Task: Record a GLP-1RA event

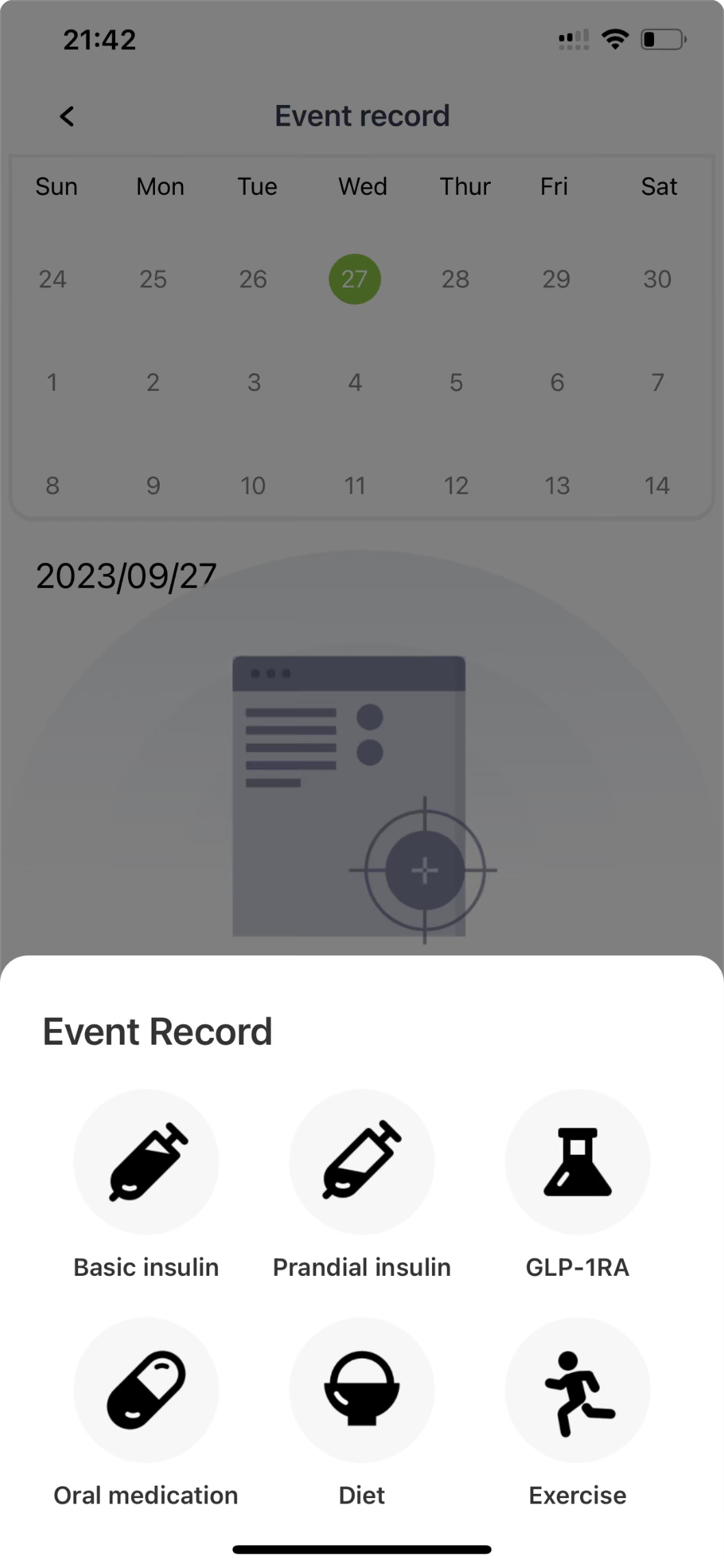Action: coord(577,1162)
